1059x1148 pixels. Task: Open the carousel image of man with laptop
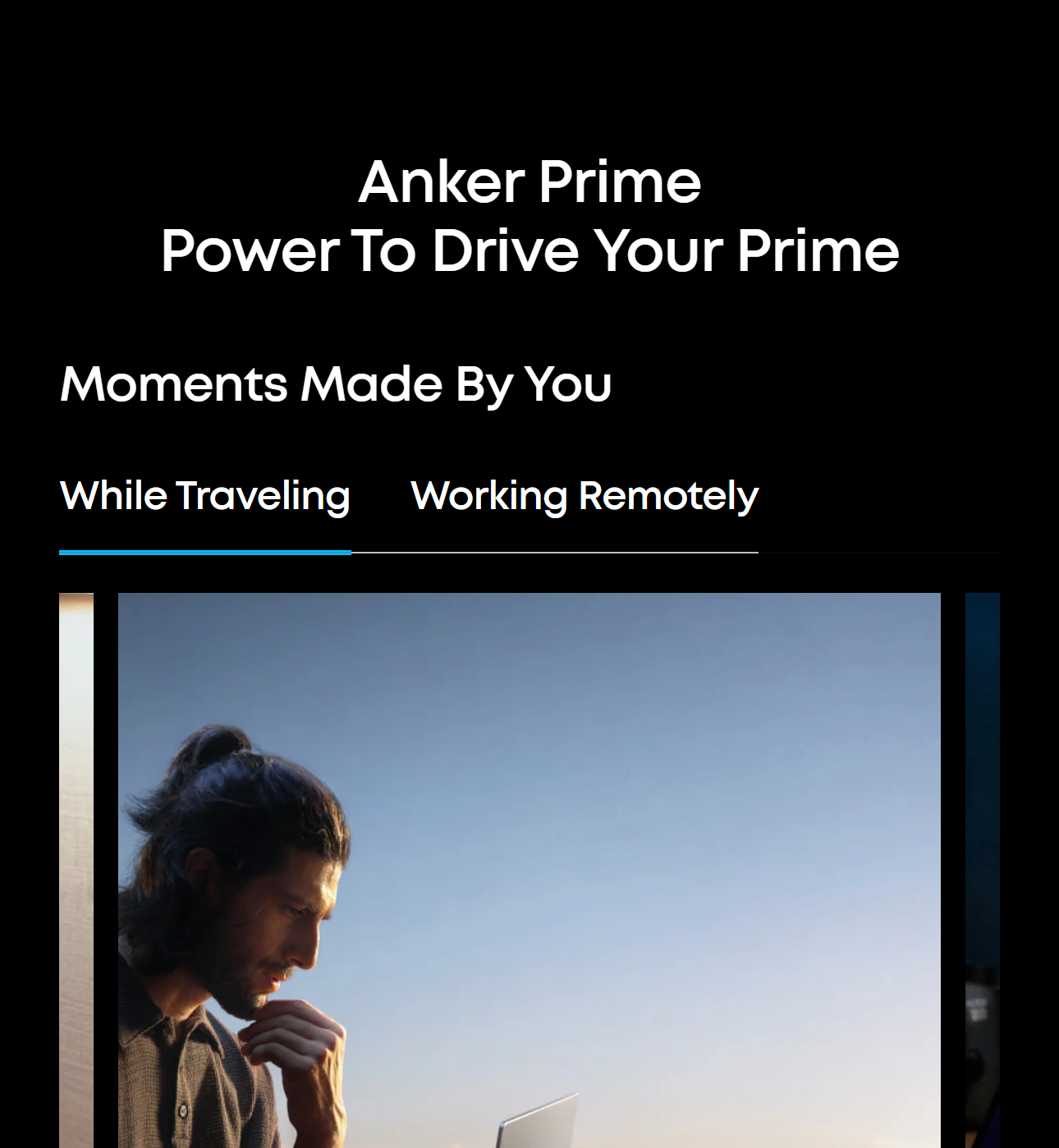tap(529, 869)
